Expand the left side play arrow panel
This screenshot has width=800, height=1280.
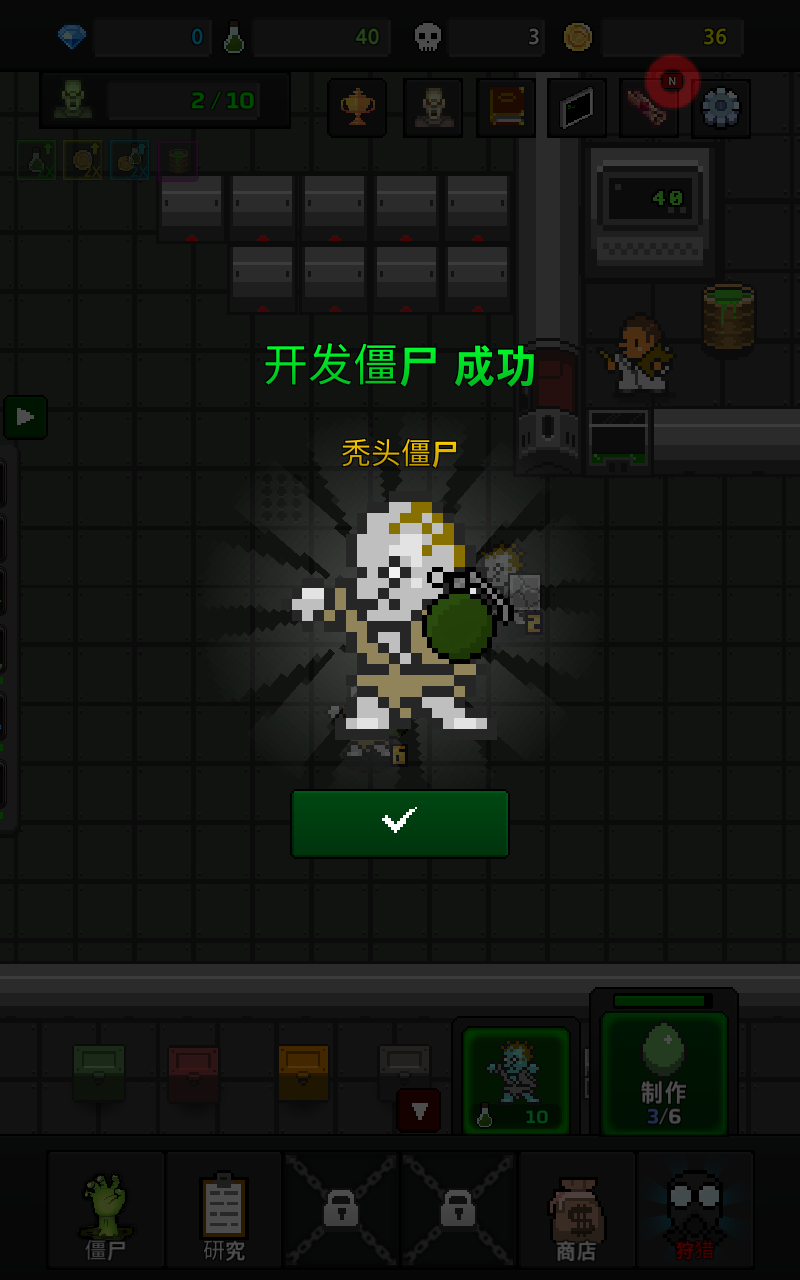coord(25,417)
